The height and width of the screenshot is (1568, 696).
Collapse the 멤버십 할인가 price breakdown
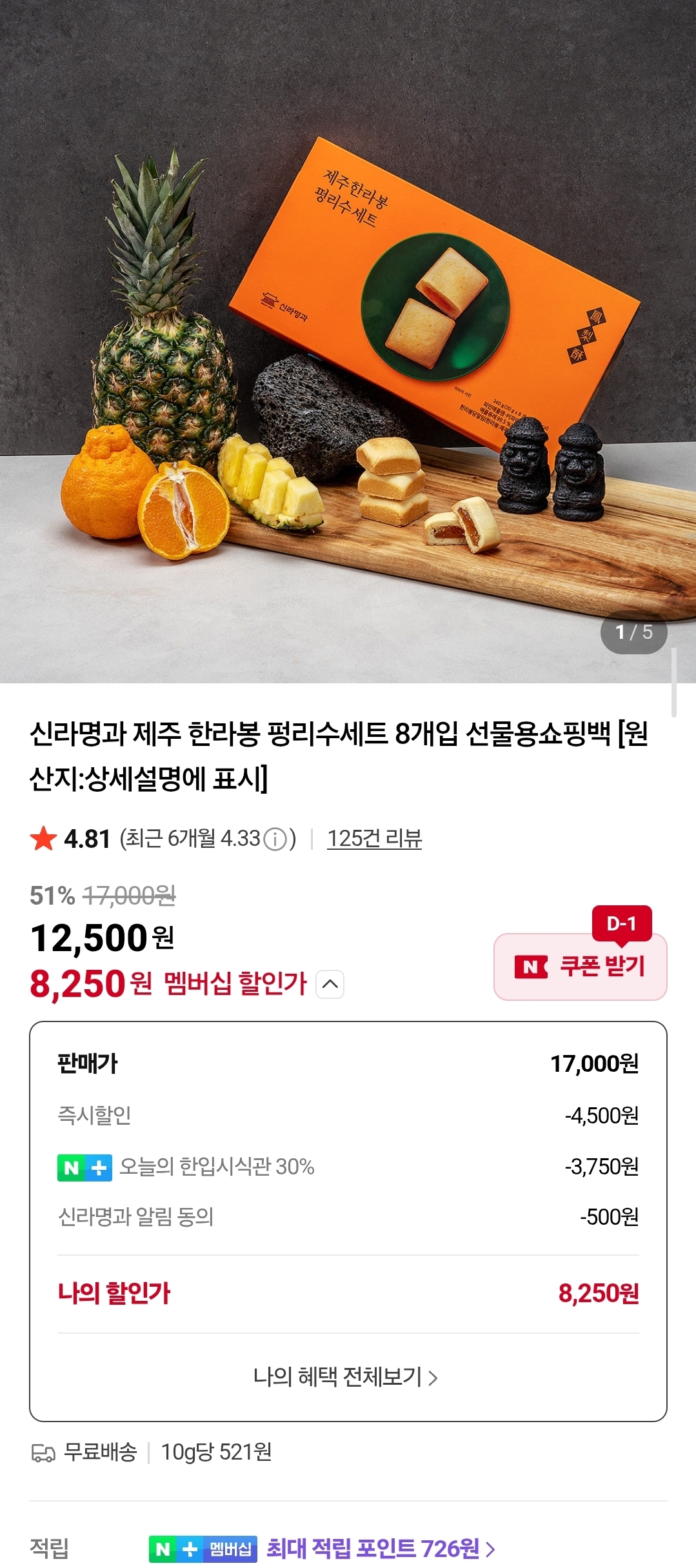pyautogui.click(x=330, y=984)
